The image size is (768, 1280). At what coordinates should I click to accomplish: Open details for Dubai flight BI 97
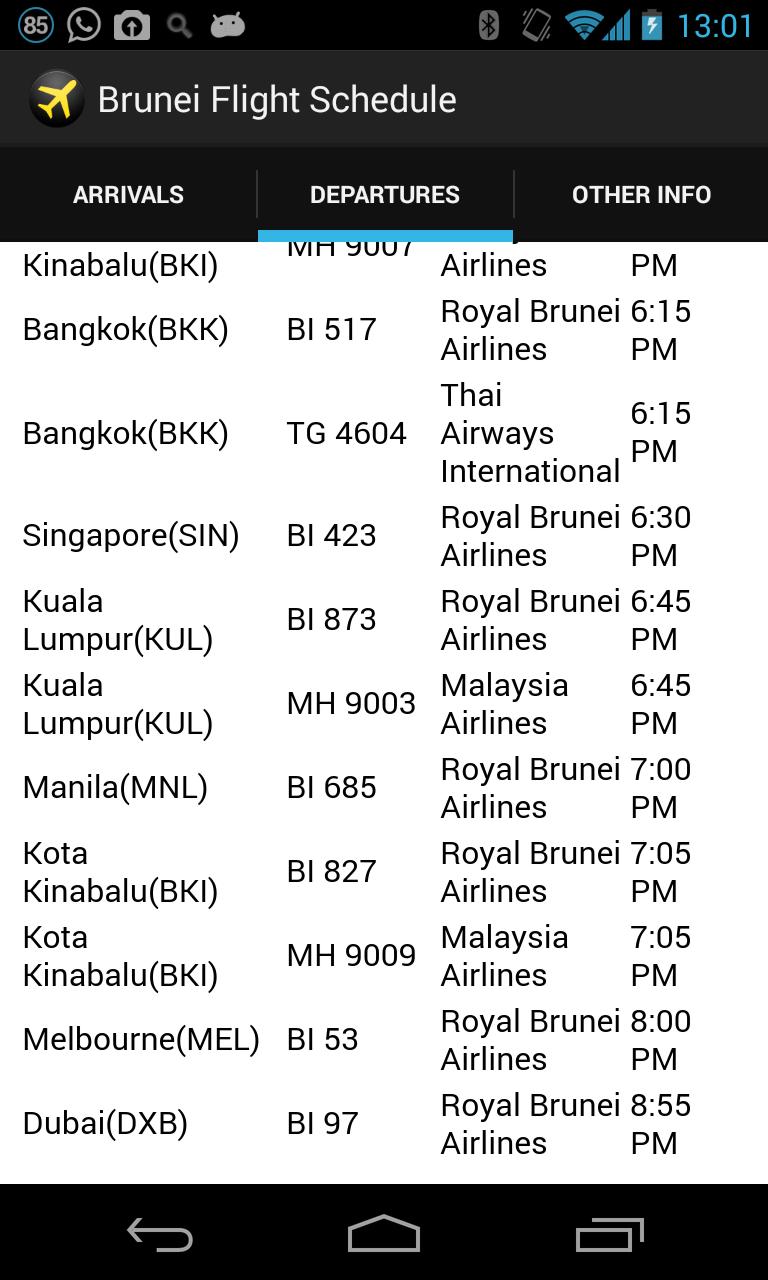coord(384,1123)
